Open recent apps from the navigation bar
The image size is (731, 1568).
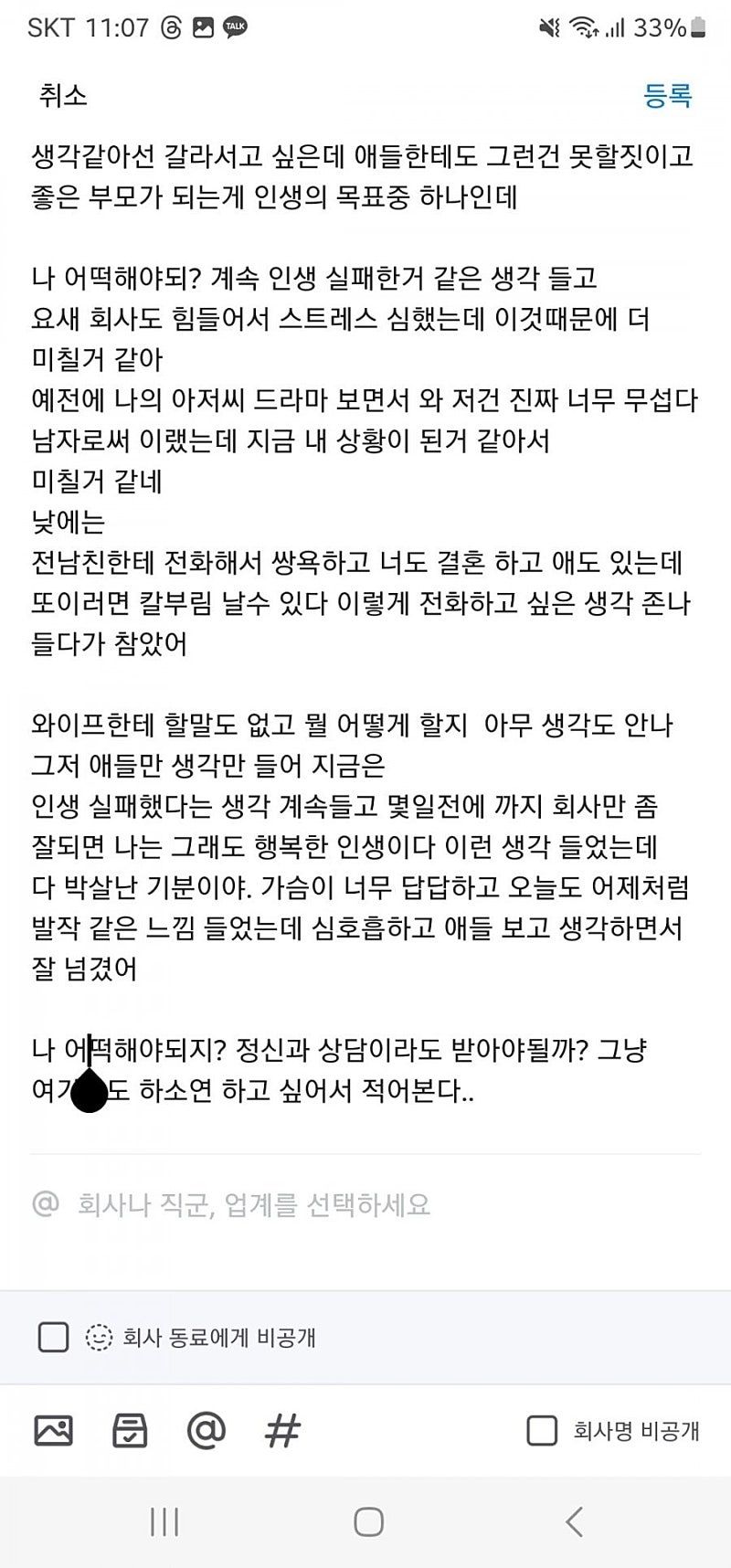point(164,1522)
